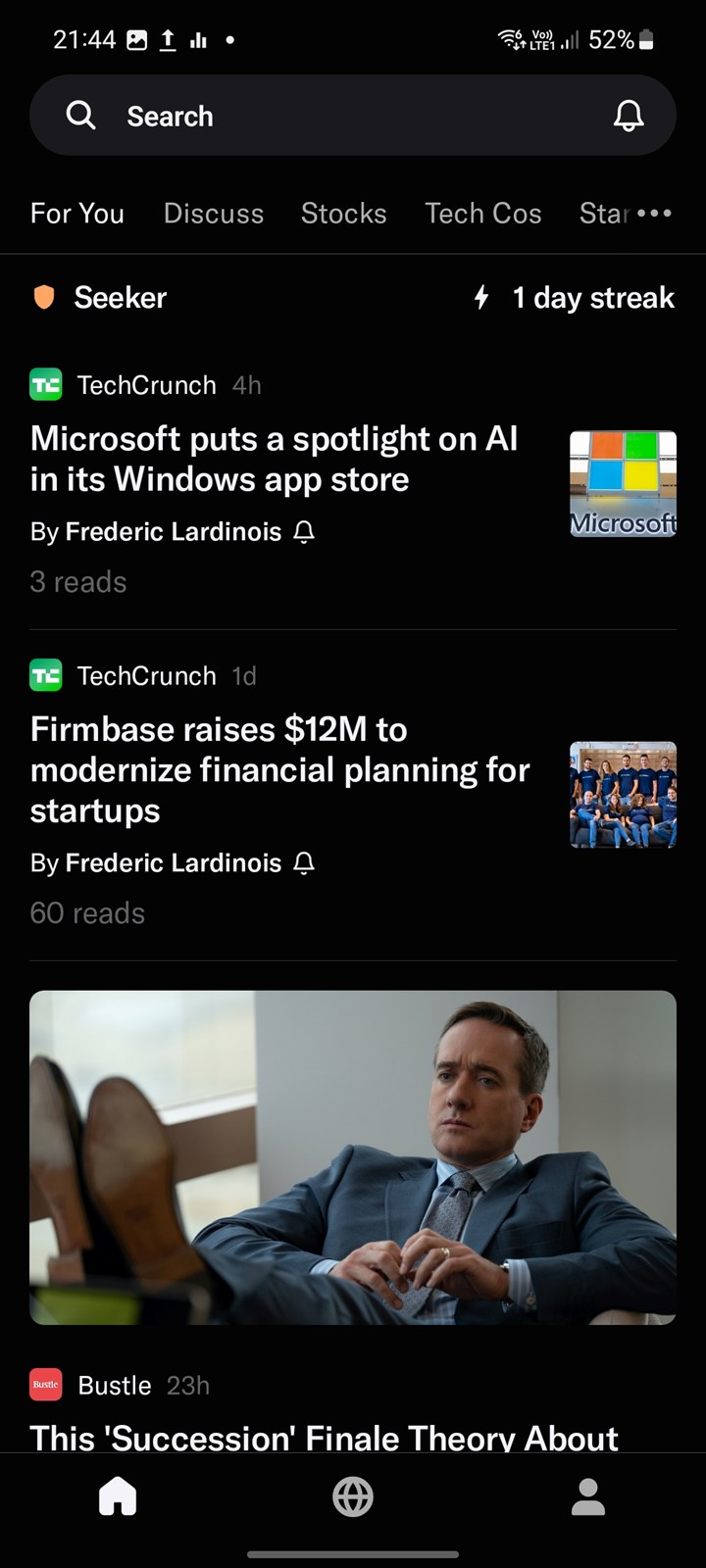This screenshot has width=706, height=1568.
Task: Open the Bustle Succession finale article
Action: tap(325, 1438)
